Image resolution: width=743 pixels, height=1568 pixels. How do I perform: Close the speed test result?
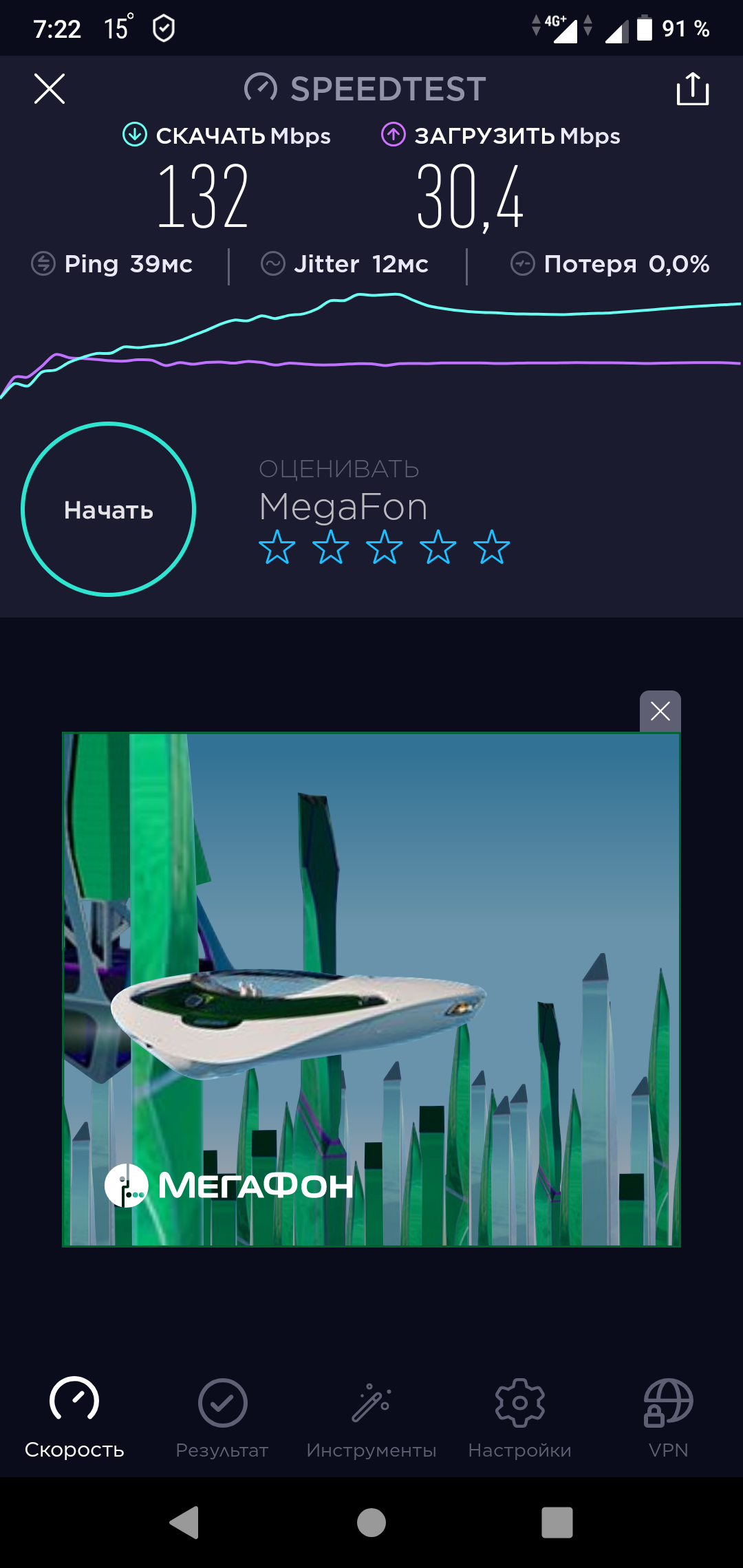coord(50,89)
